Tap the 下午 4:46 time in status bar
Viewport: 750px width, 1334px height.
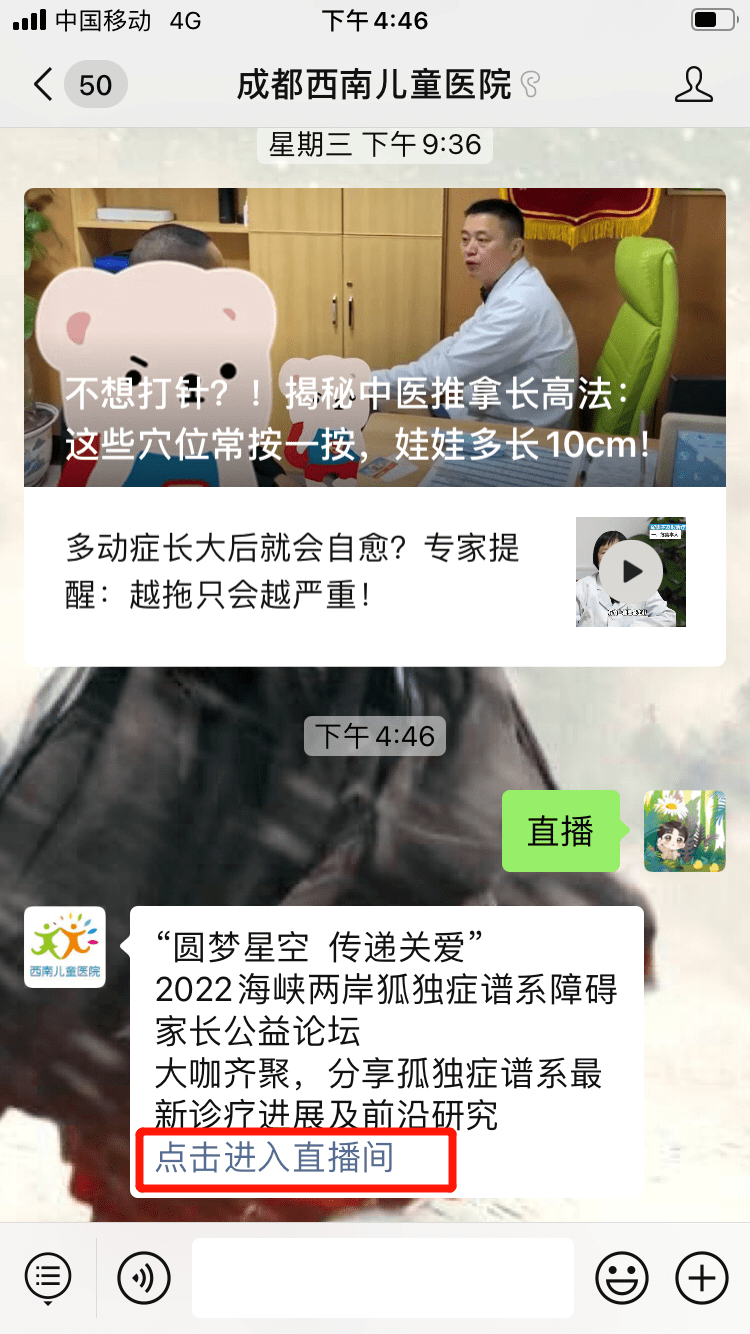pyautogui.click(x=375, y=20)
